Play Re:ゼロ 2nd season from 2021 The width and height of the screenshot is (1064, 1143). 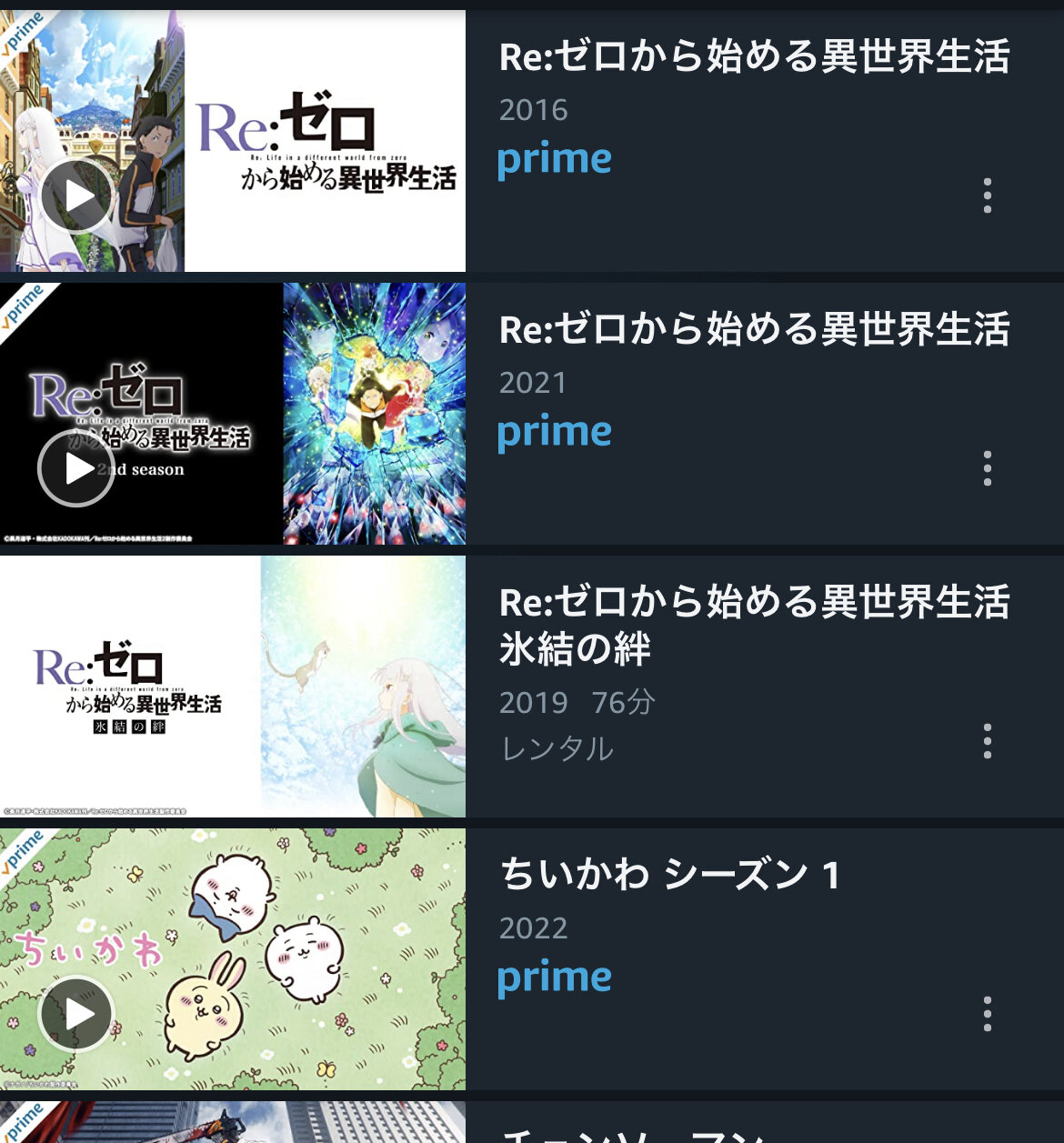[76, 468]
